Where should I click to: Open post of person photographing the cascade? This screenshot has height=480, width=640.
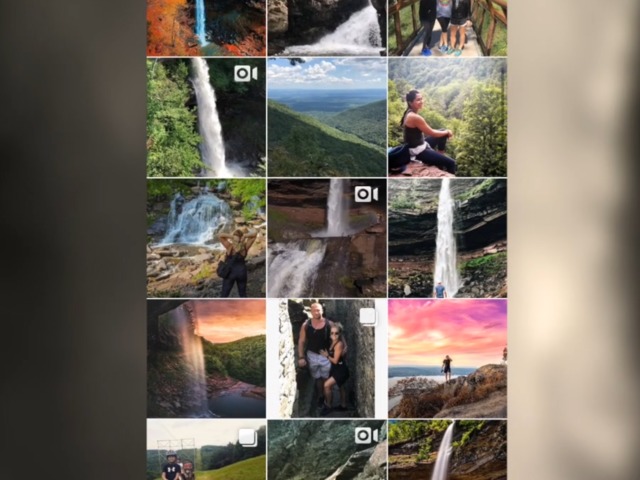(206, 238)
